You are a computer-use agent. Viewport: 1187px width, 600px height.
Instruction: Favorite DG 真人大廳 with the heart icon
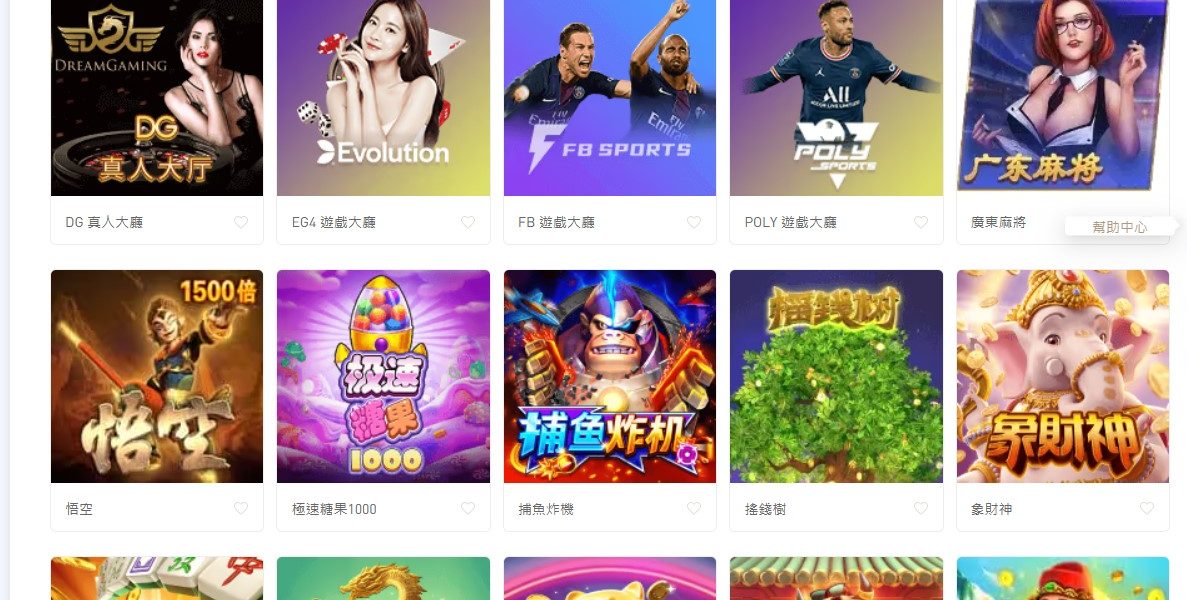(x=241, y=222)
